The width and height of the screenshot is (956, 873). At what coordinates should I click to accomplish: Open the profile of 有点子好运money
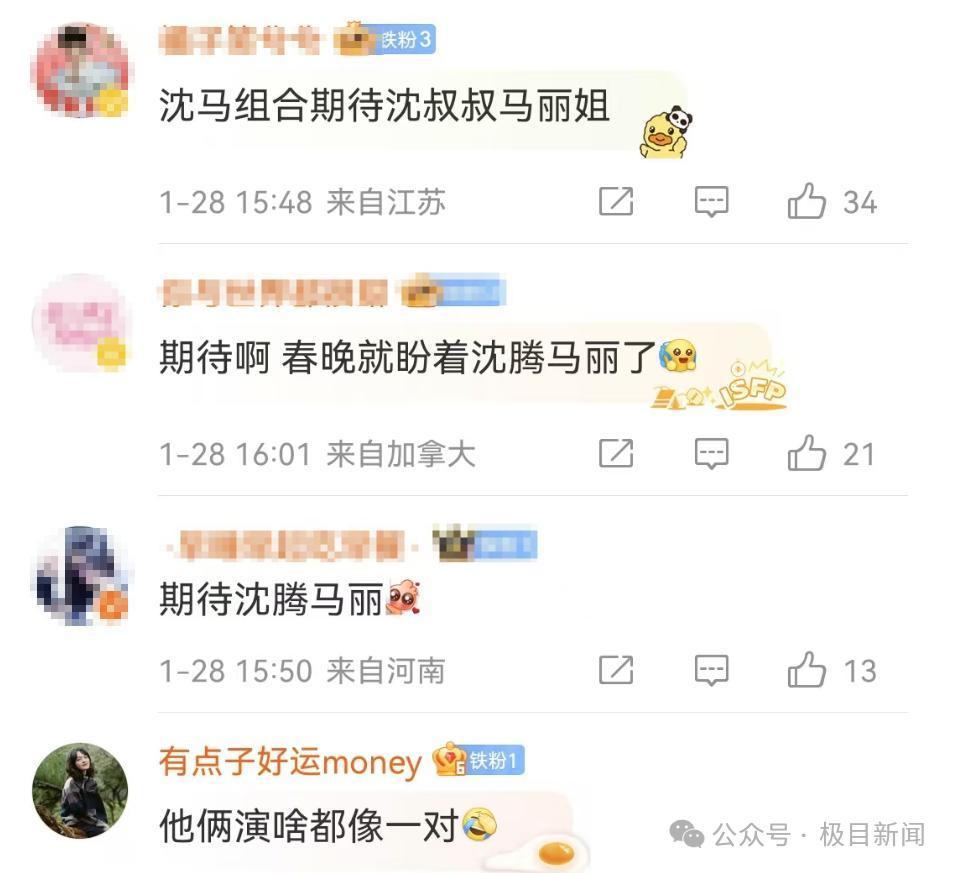[289, 763]
